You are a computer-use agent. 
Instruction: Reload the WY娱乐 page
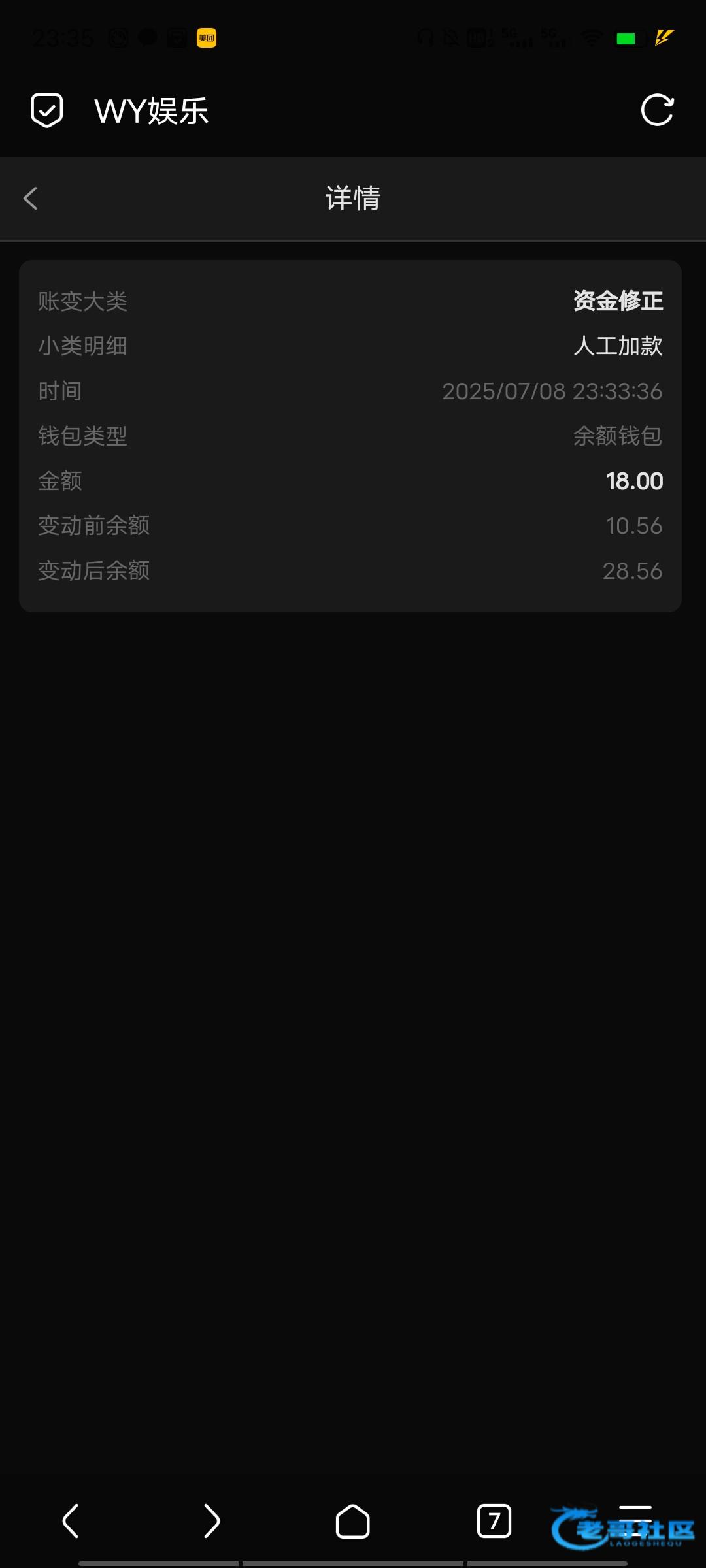(657, 110)
